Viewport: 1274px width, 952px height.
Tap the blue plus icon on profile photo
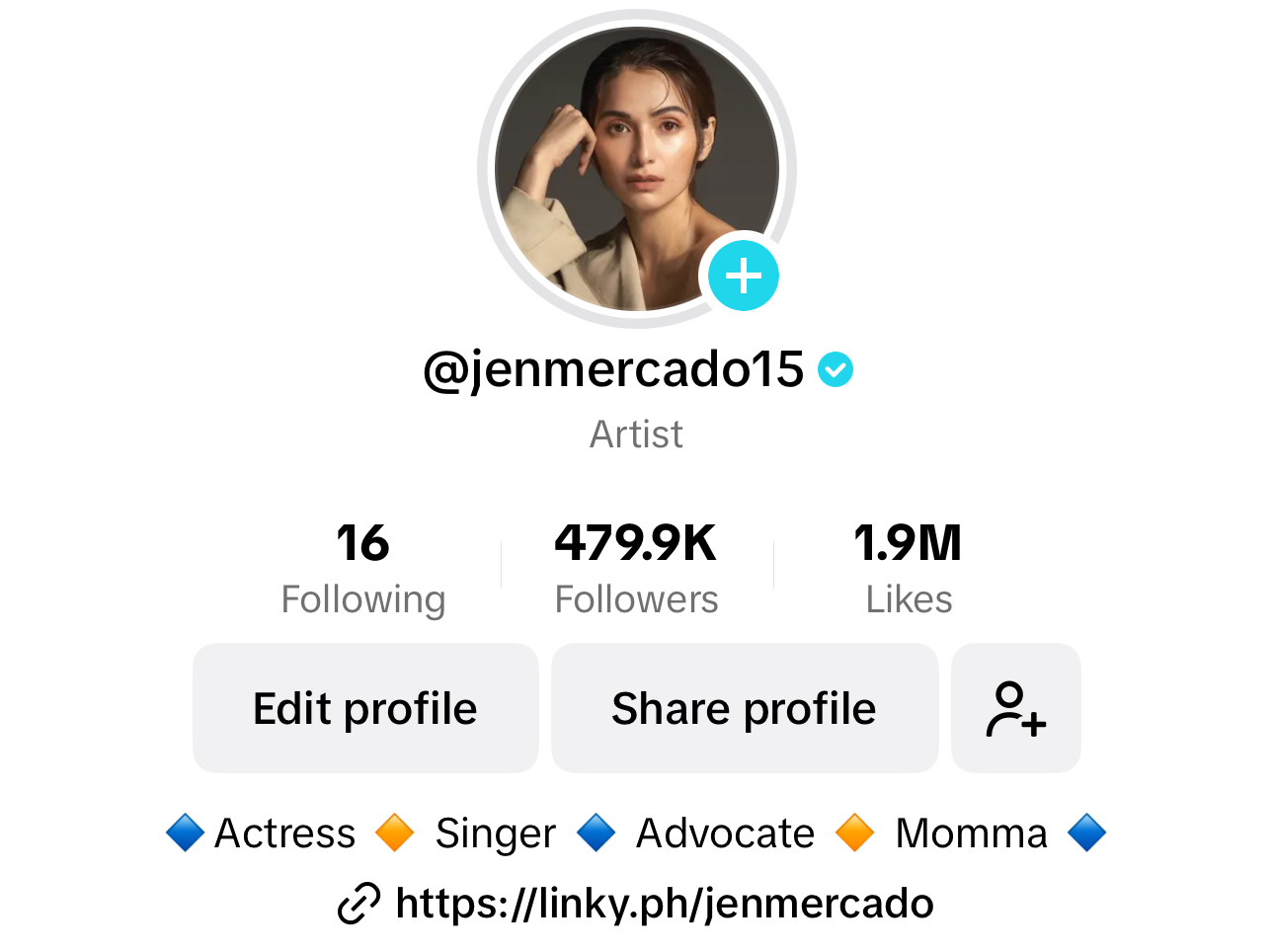(x=744, y=276)
